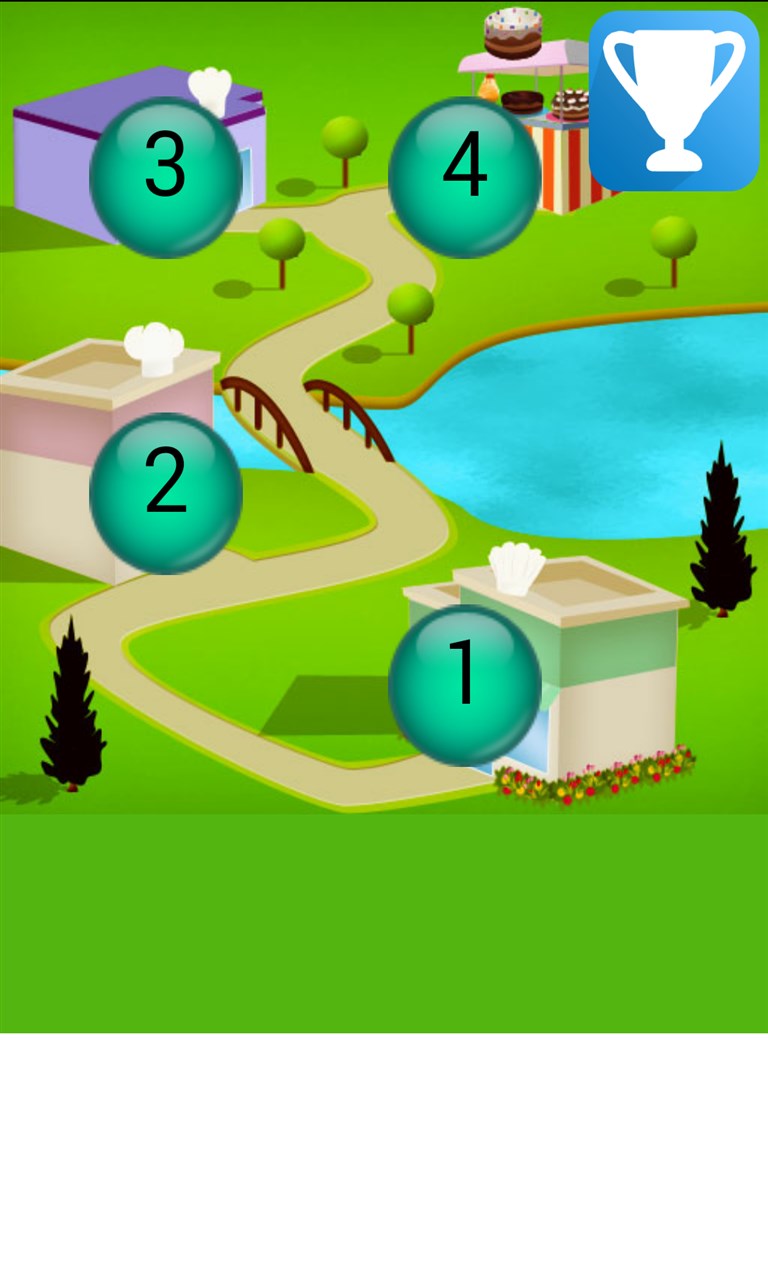Open level 2 on the map

(166, 492)
